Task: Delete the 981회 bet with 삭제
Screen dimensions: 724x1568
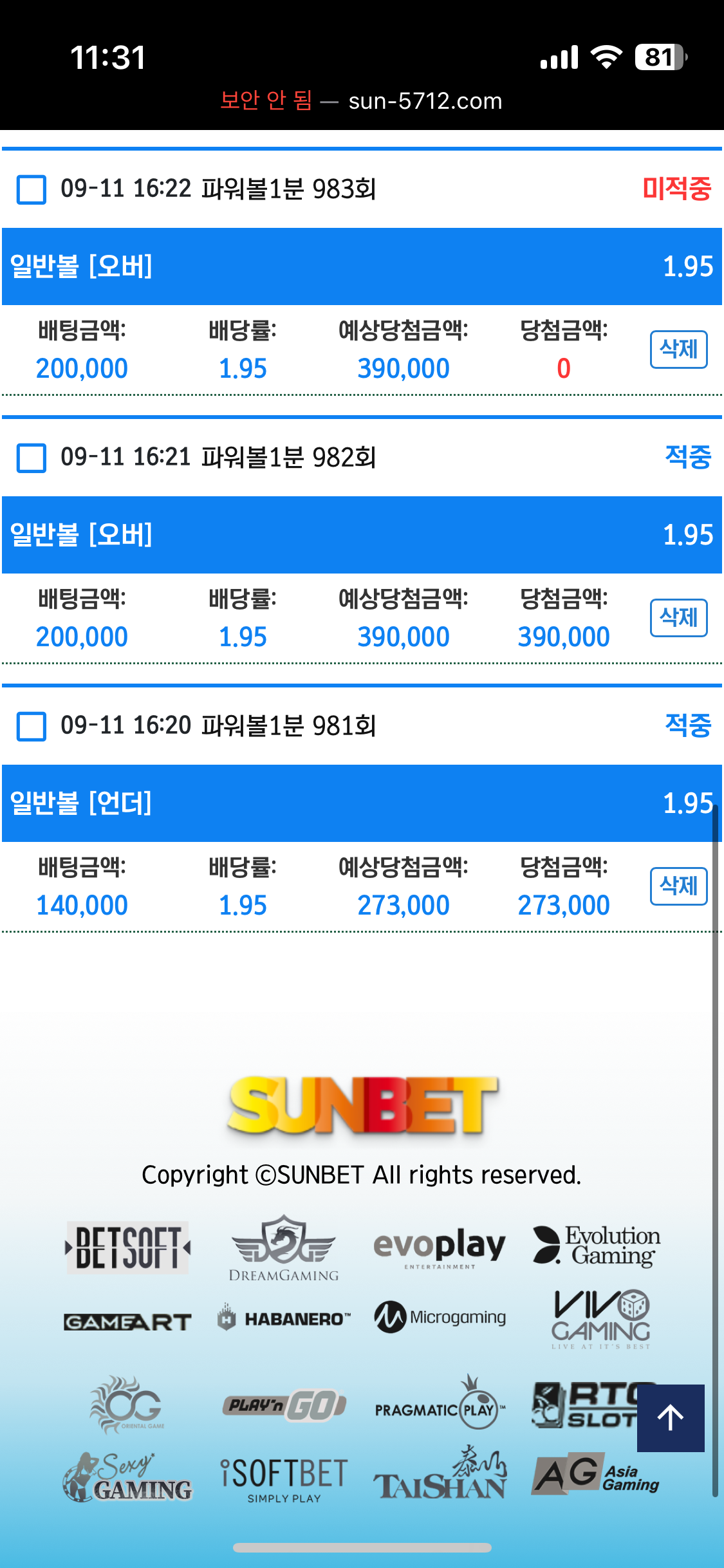Action: (678, 886)
